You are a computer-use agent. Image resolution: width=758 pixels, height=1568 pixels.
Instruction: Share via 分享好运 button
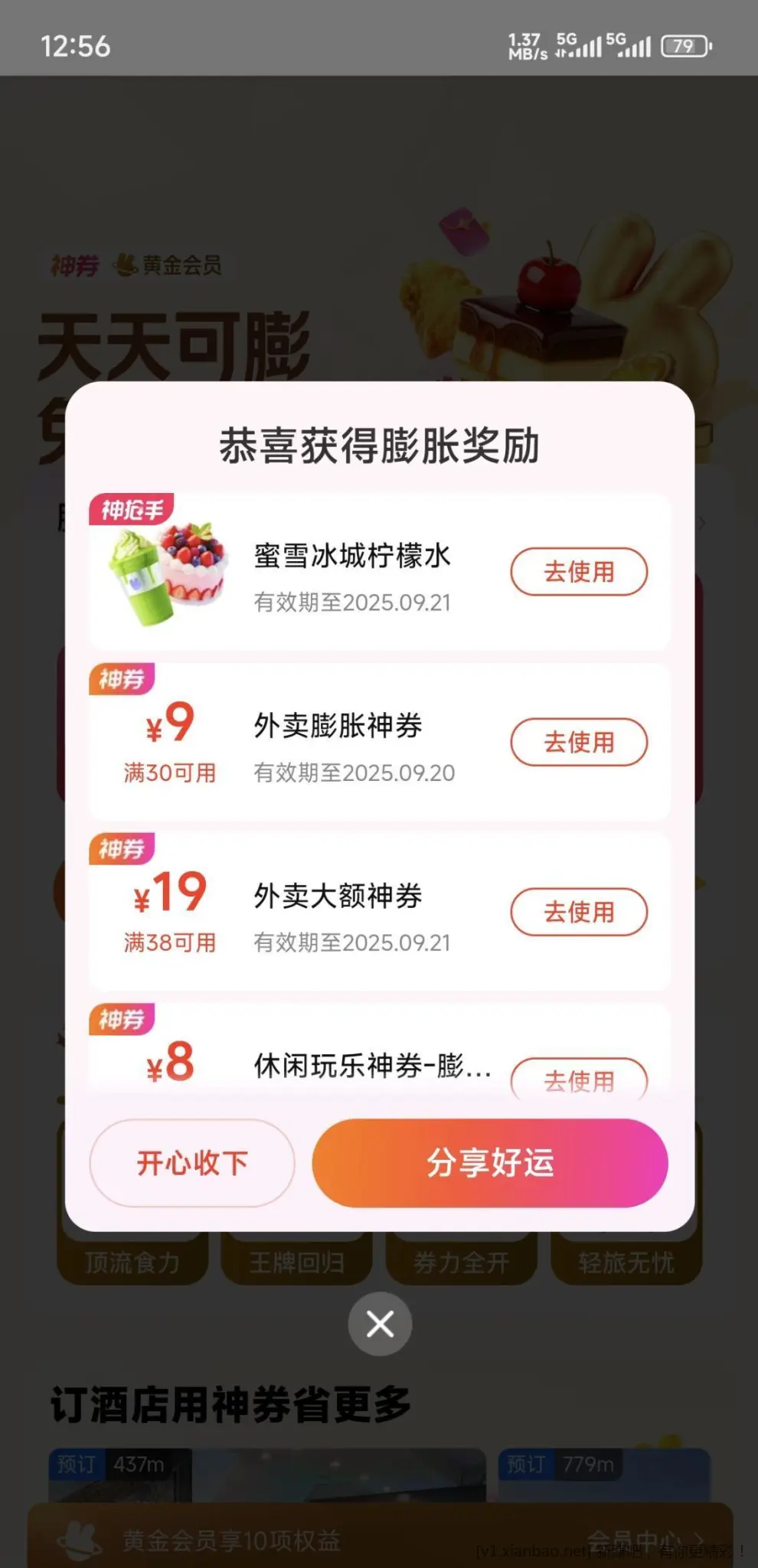490,1163
